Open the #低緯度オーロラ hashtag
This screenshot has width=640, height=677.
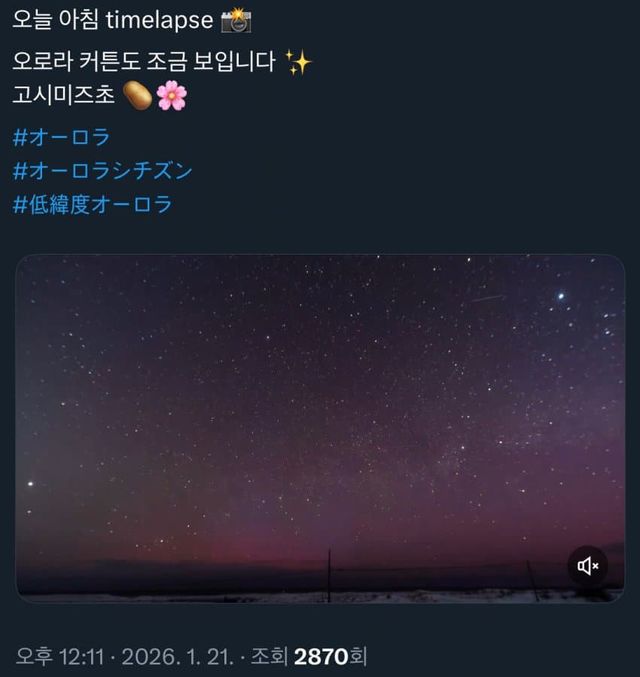[x=92, y=205]
